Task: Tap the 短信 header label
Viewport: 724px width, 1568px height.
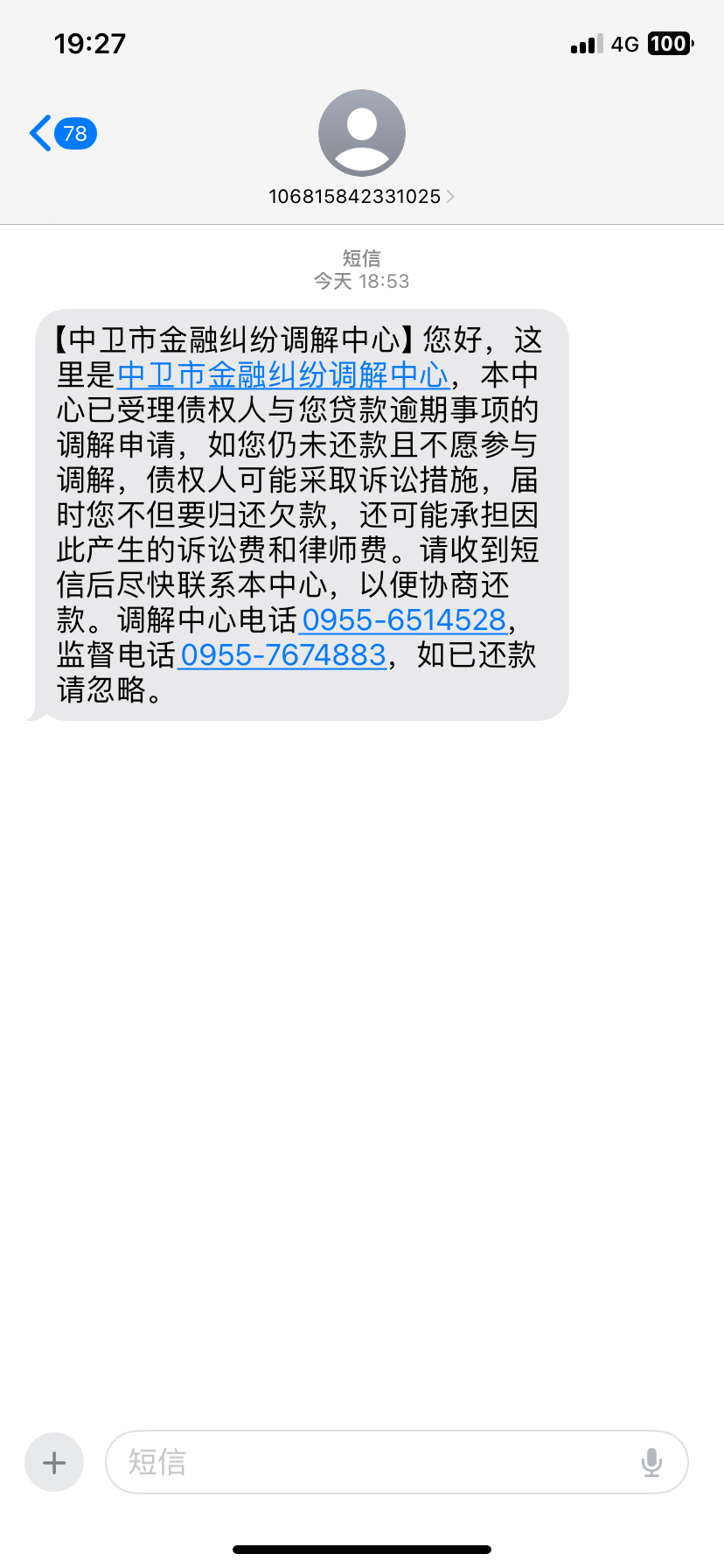Action: click(x=361, y=258)
